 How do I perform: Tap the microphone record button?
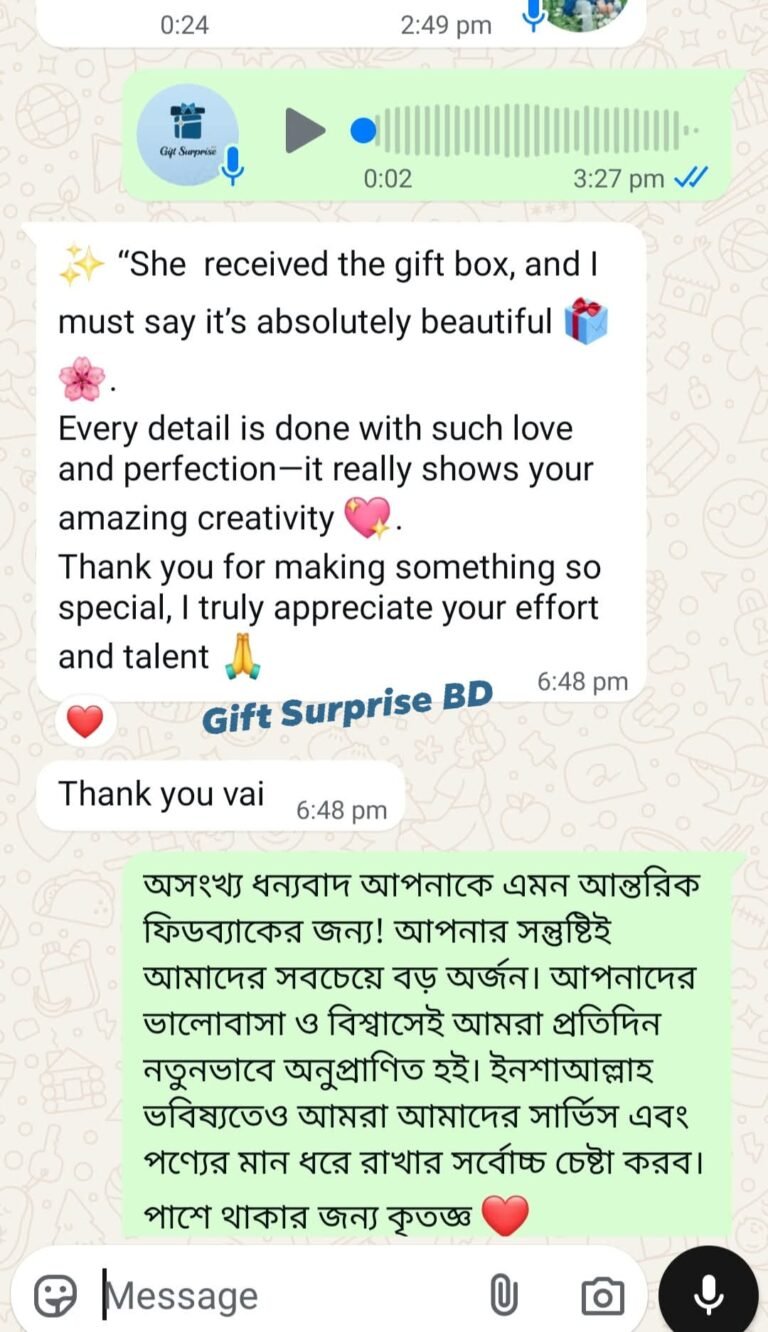pyautogui.click(x=708, y=1295)
